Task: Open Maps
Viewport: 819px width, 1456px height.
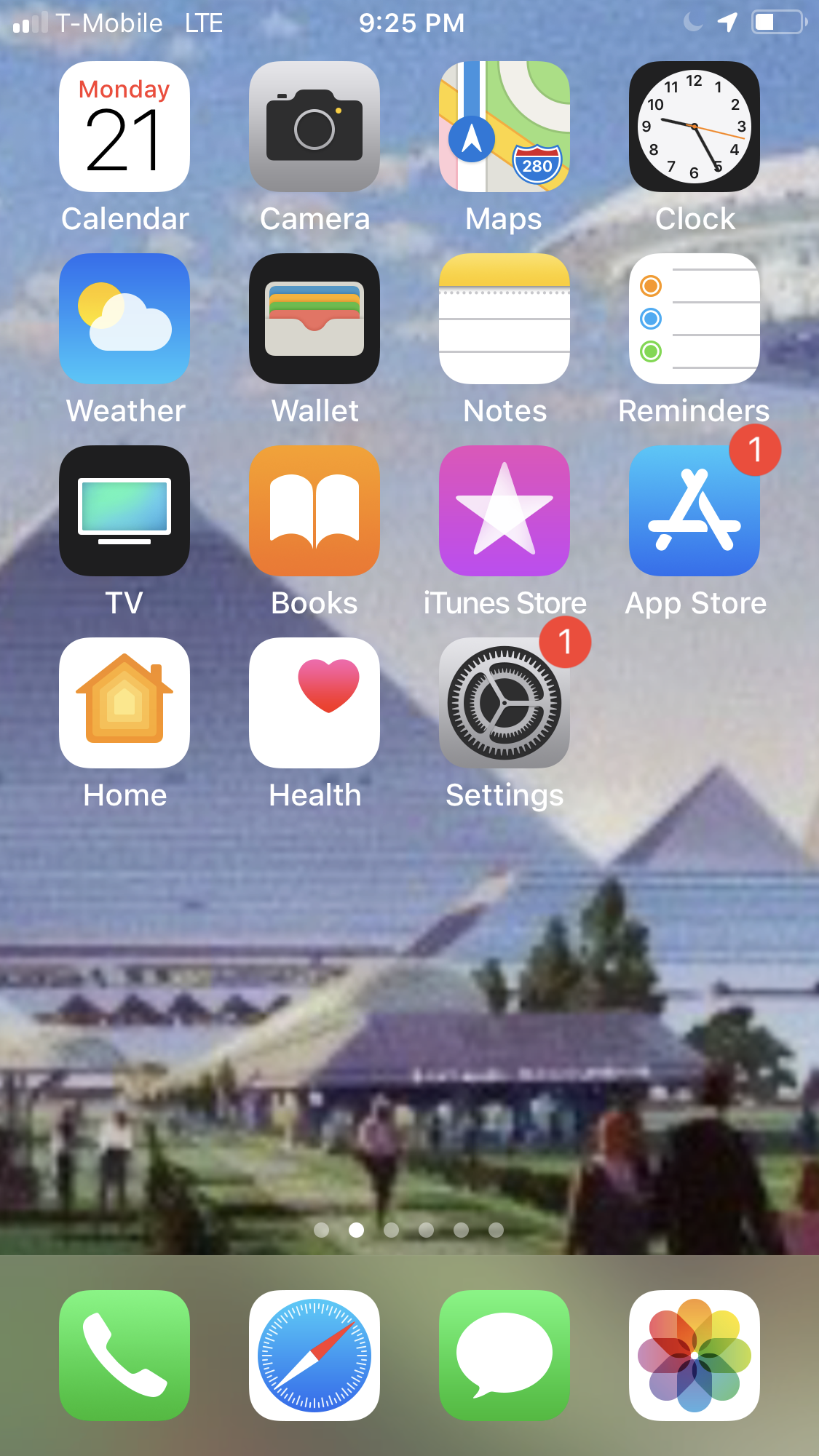Action: pyautogui.click(x=505, y=127)
